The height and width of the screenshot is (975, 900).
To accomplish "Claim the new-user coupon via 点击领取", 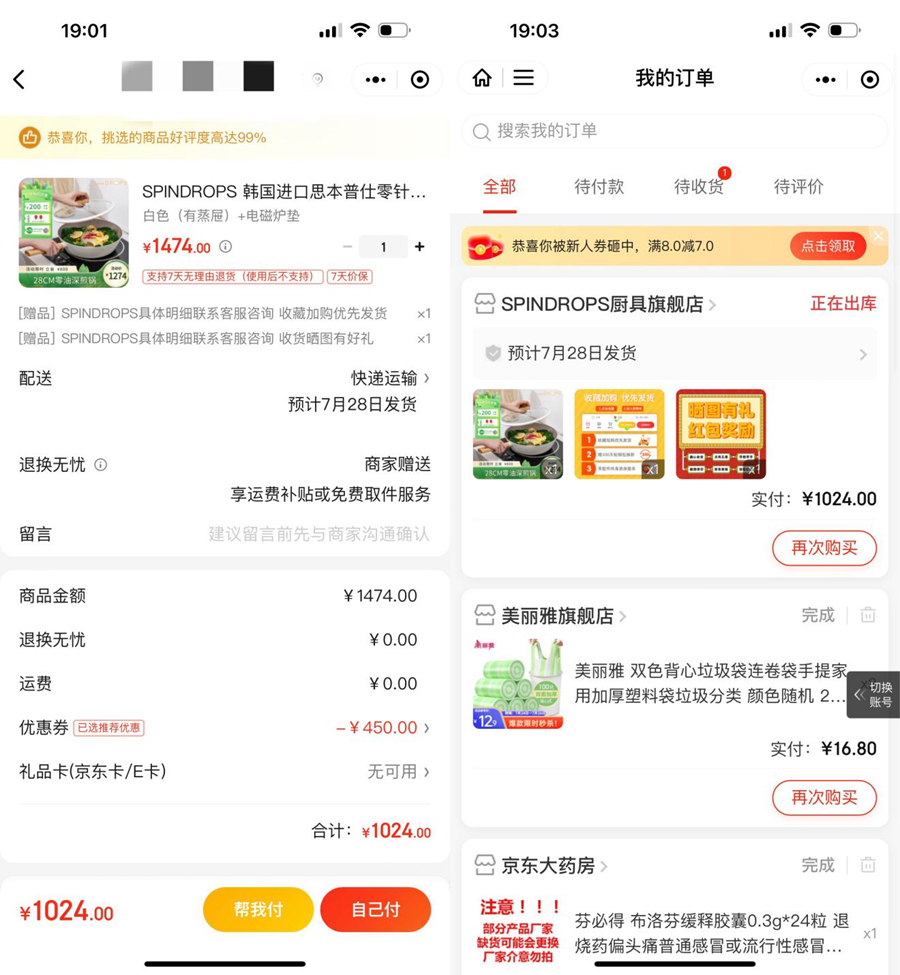I will coord(828,246).
